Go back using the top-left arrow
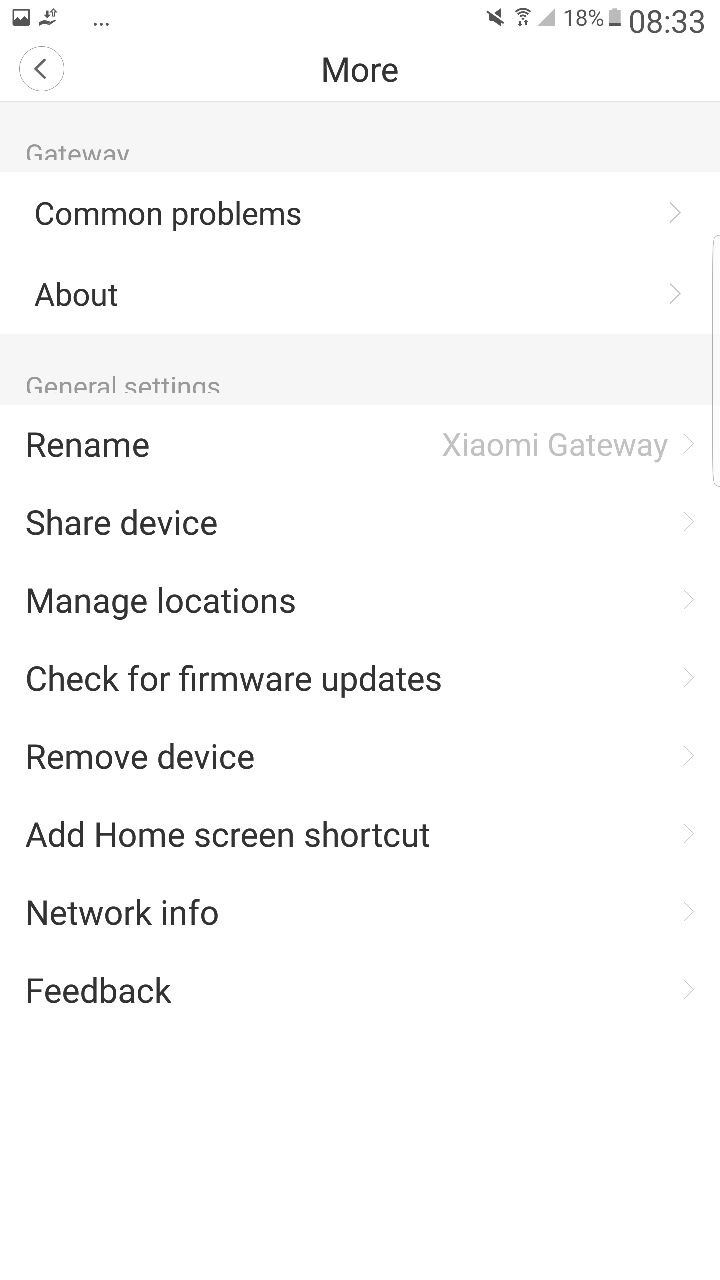This screenshot has width=720, height=1280. tap(41, 69)
